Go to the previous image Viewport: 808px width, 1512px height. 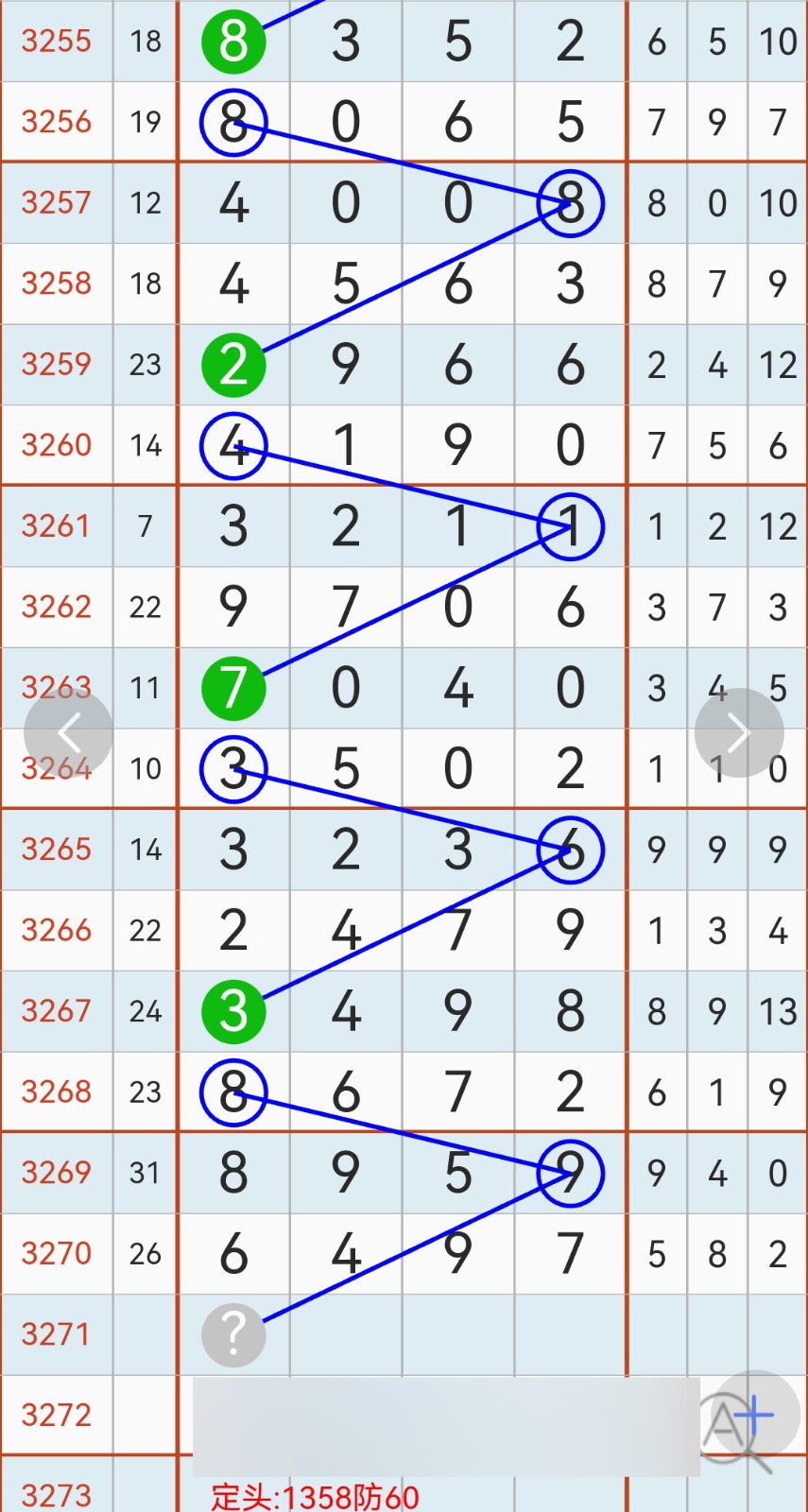click(68, 732)
